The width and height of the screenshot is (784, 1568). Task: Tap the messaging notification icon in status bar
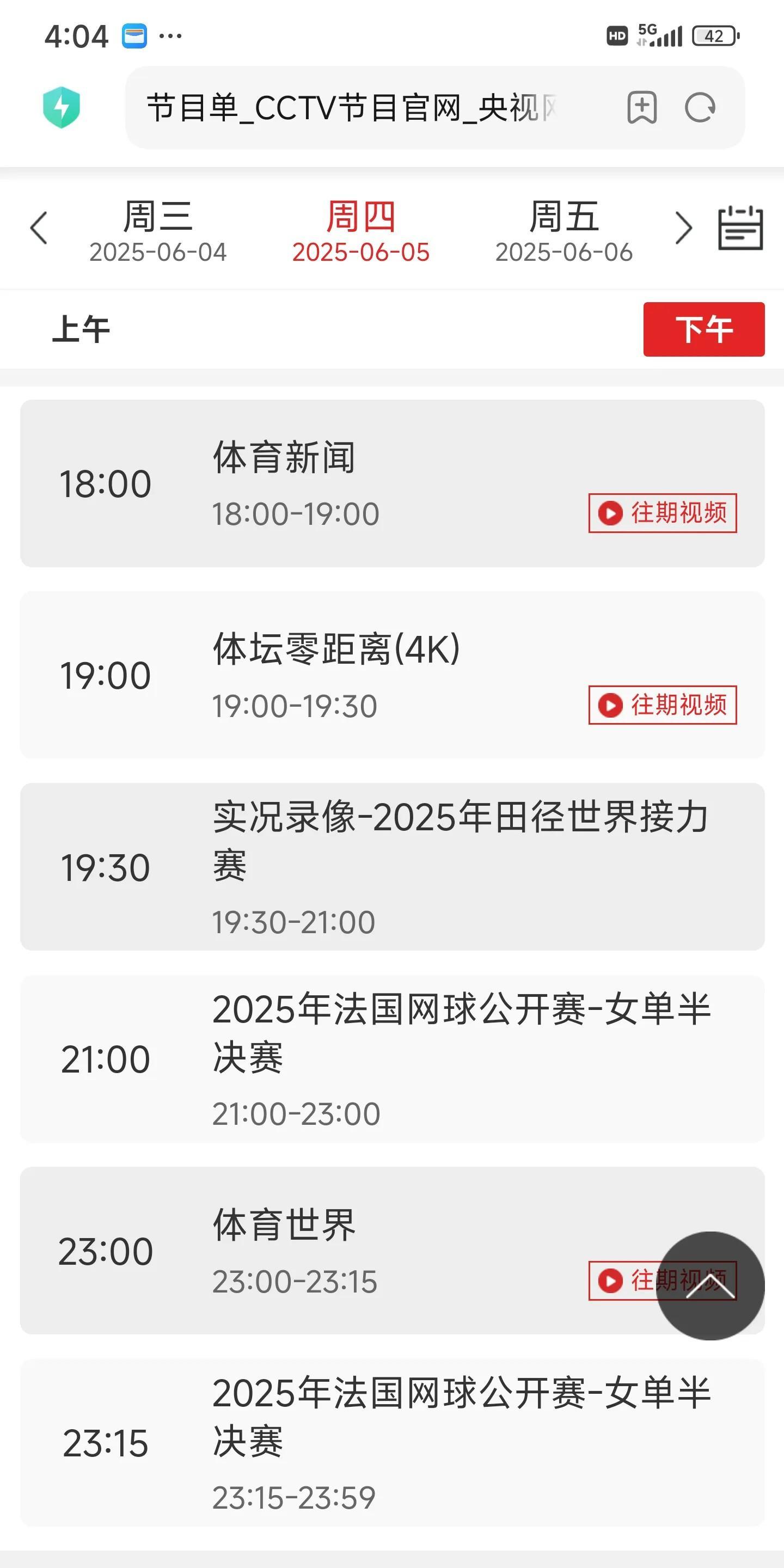pyautogui.click(x=135, y=35)
